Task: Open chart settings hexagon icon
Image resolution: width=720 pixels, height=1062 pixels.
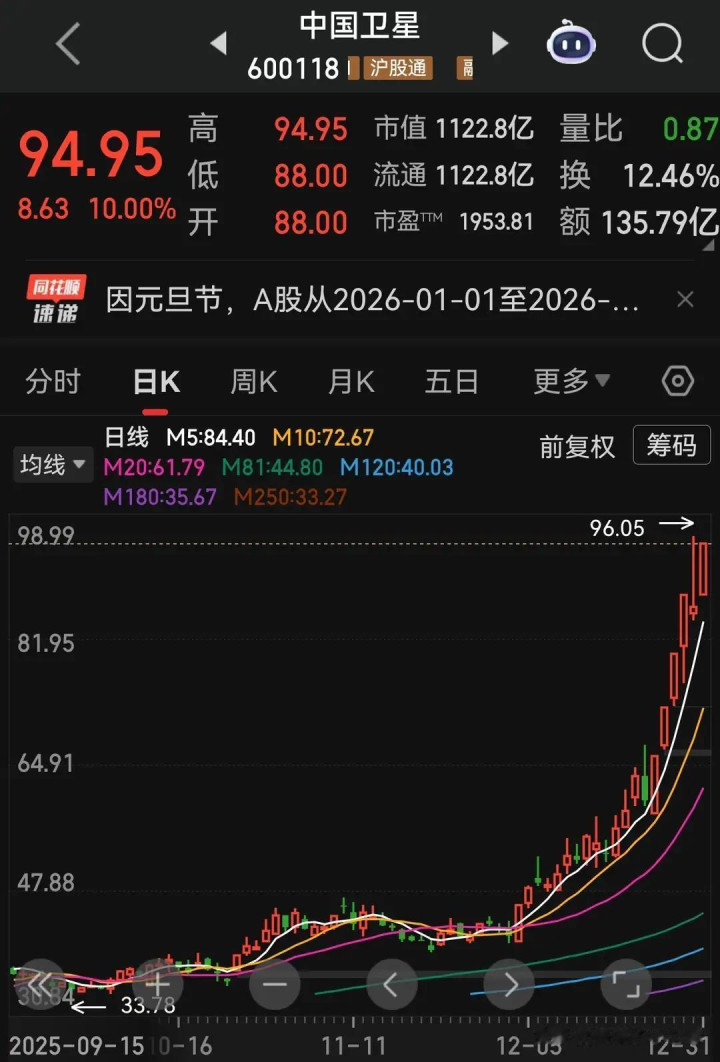Action: coord(677,381)
